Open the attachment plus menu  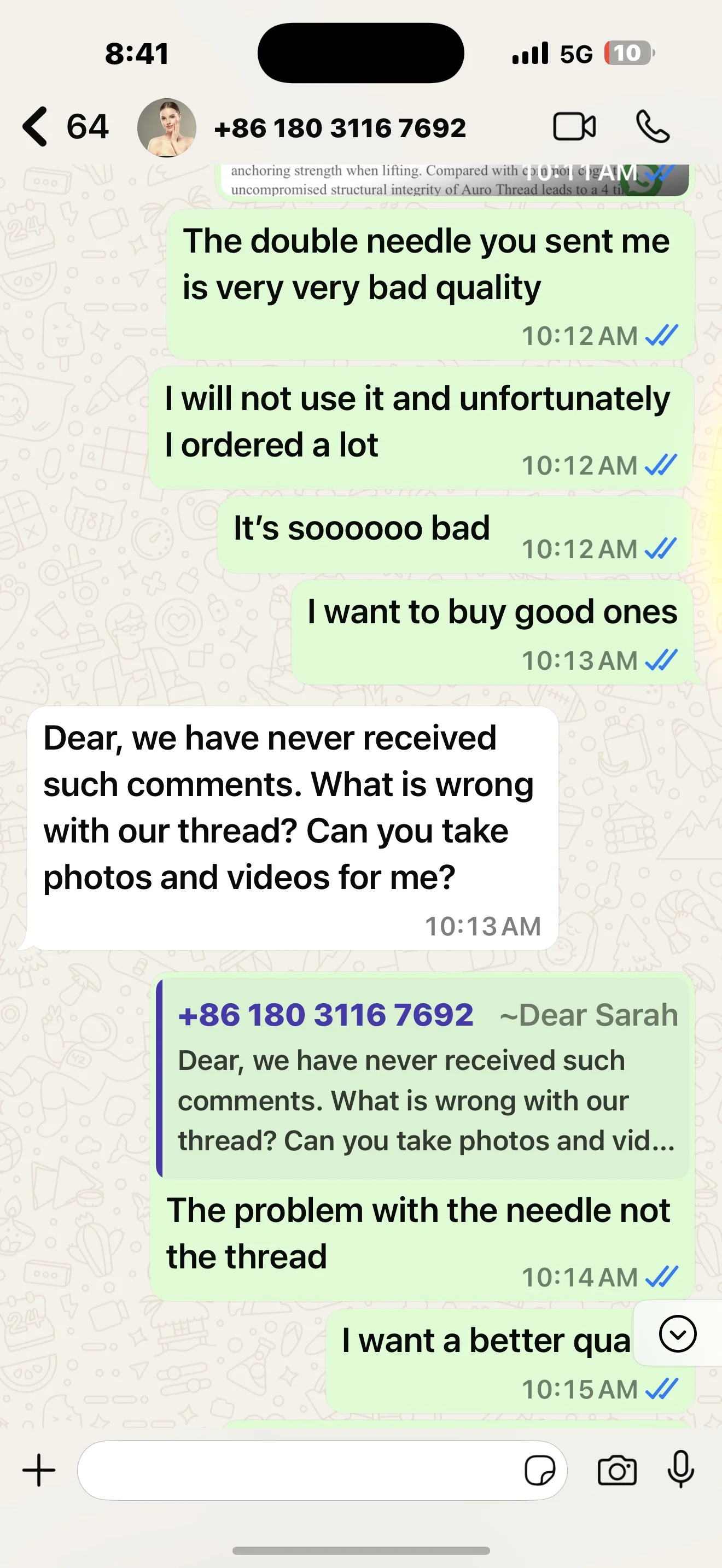pyautogui.click(x=39, y=1470)
